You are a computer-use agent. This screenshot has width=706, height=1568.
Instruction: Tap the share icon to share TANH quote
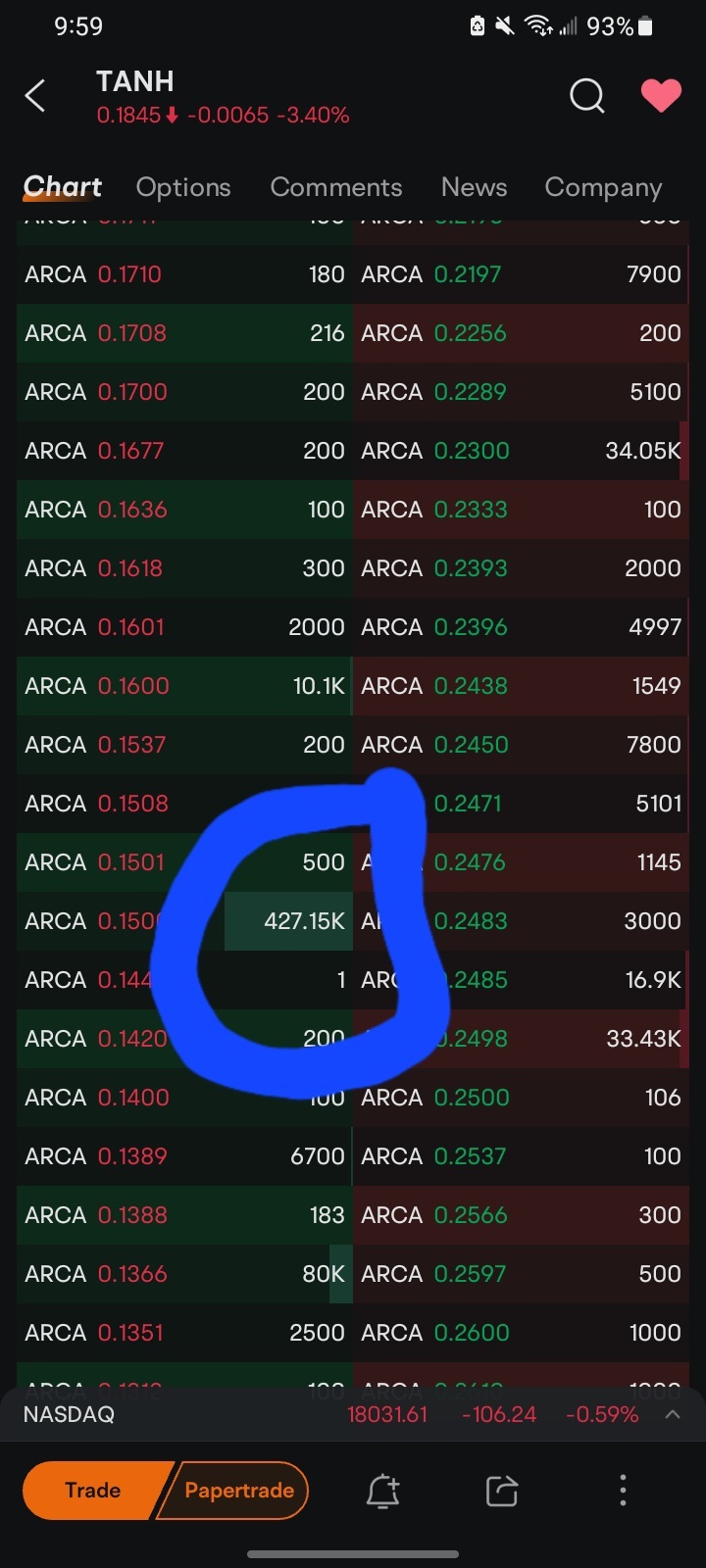[501, 1490]
